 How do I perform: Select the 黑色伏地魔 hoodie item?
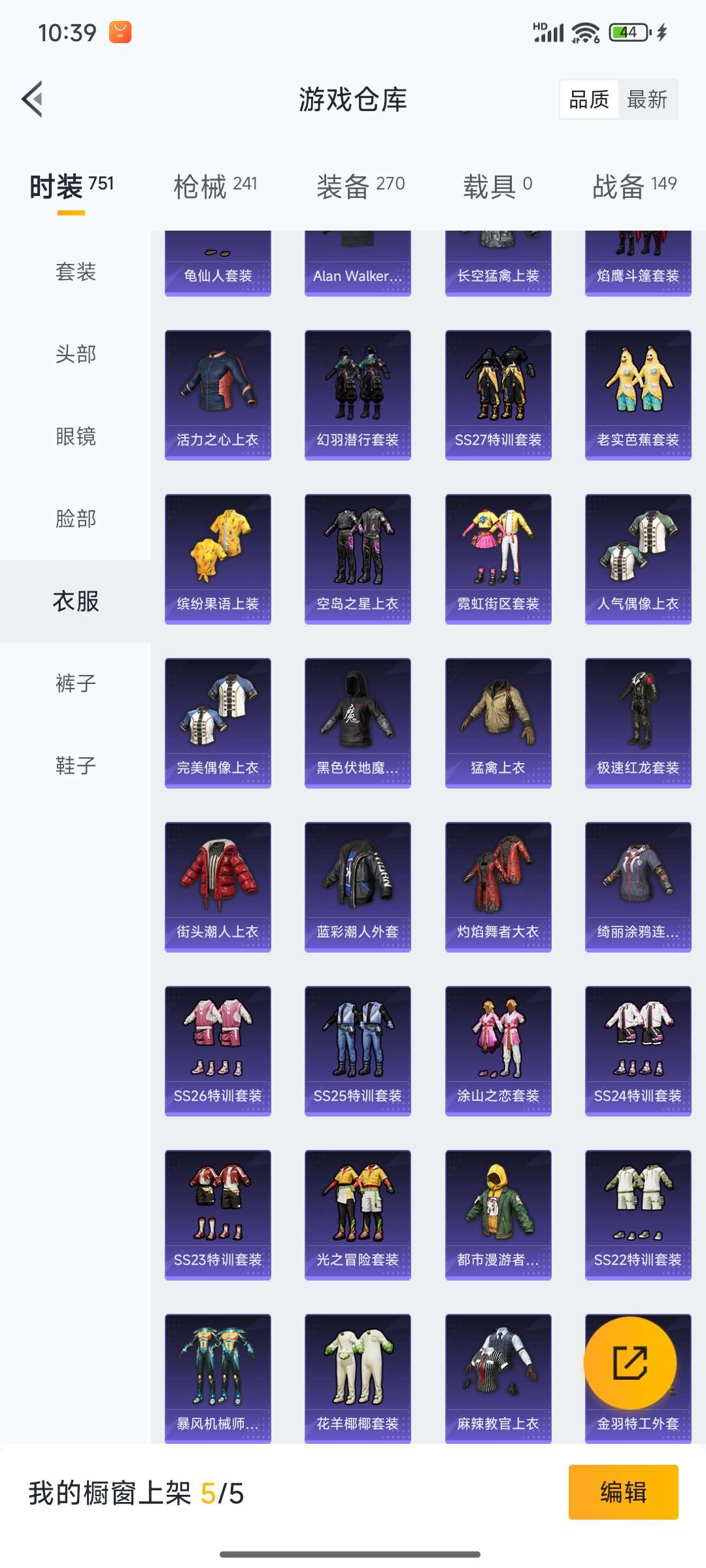(358, 719)
